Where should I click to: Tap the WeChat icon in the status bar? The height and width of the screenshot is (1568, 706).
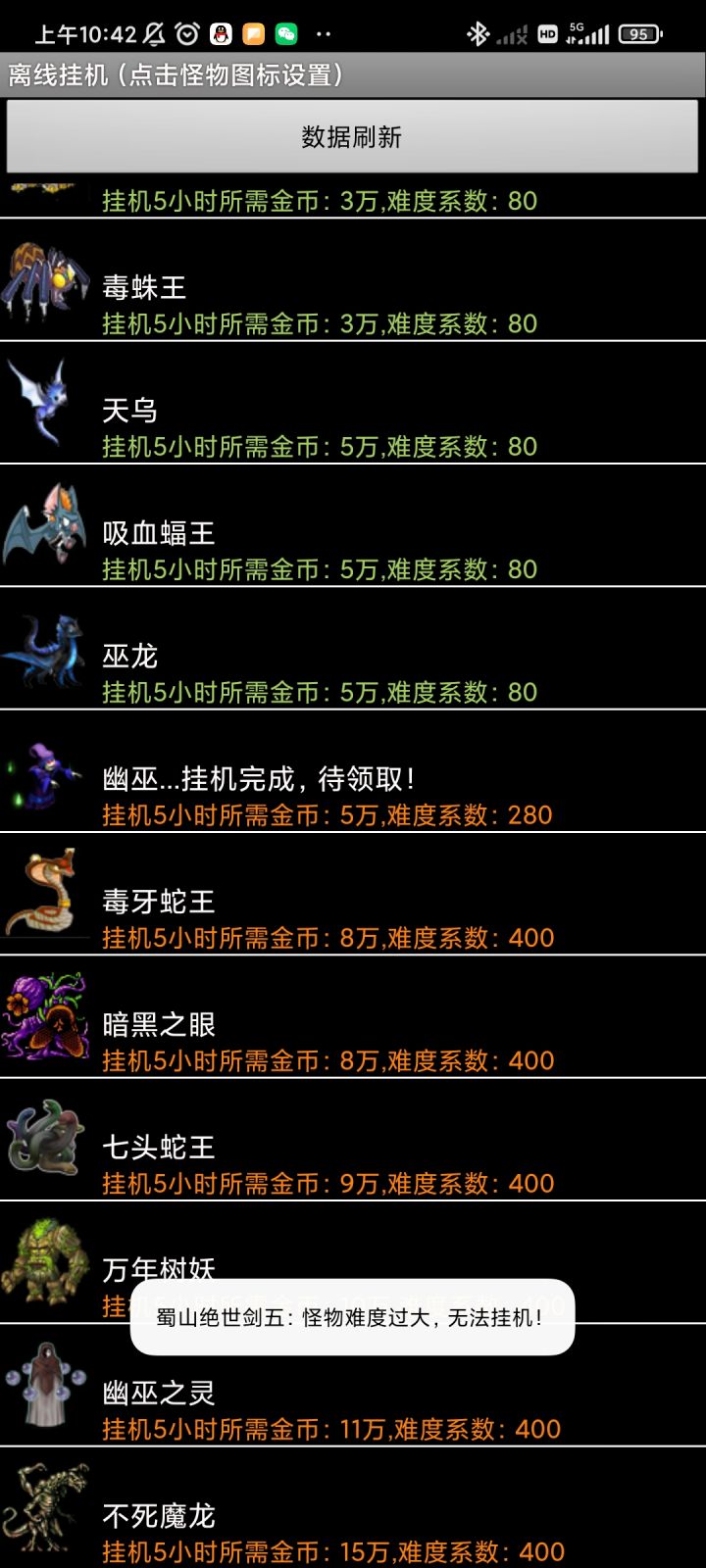pos(285,32)
